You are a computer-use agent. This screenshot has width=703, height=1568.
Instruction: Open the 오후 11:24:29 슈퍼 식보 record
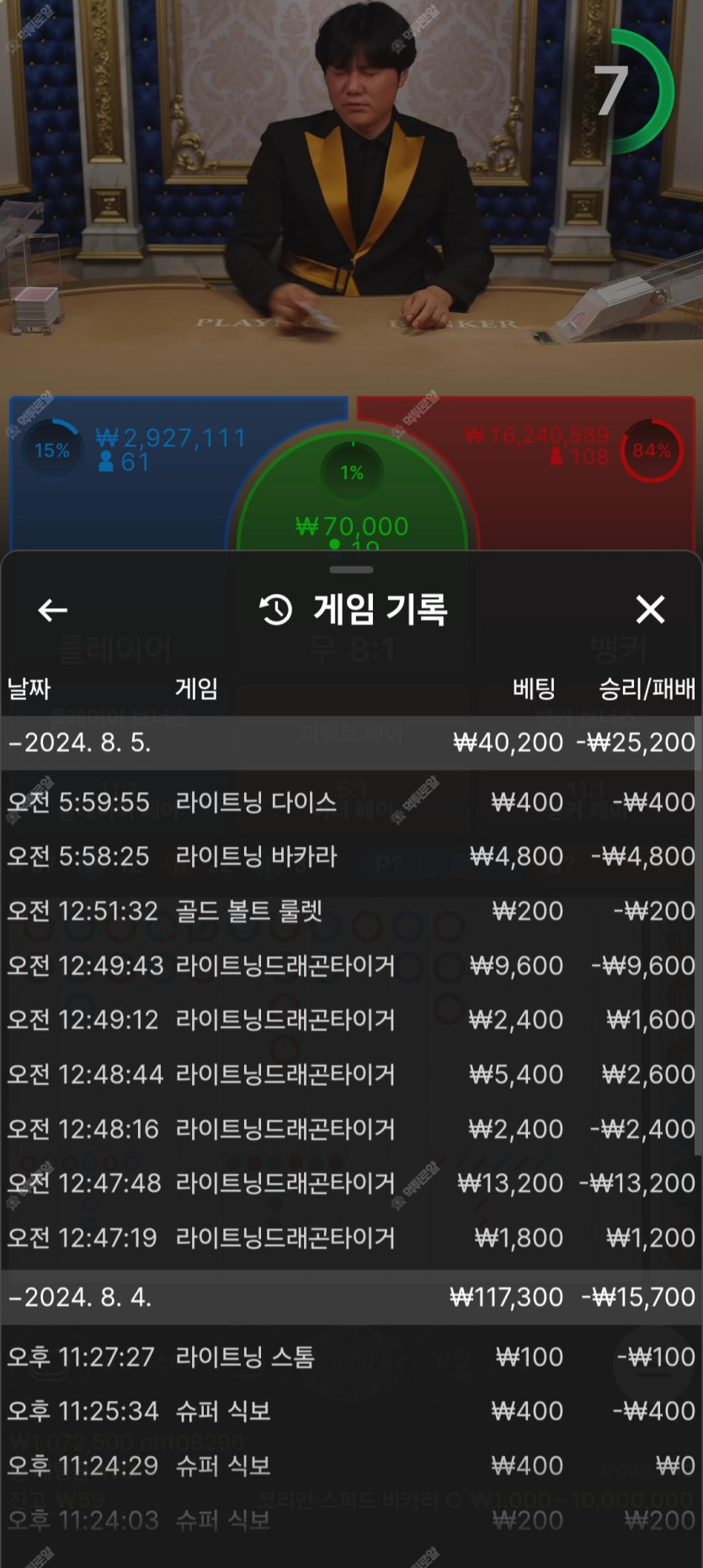351,1466
